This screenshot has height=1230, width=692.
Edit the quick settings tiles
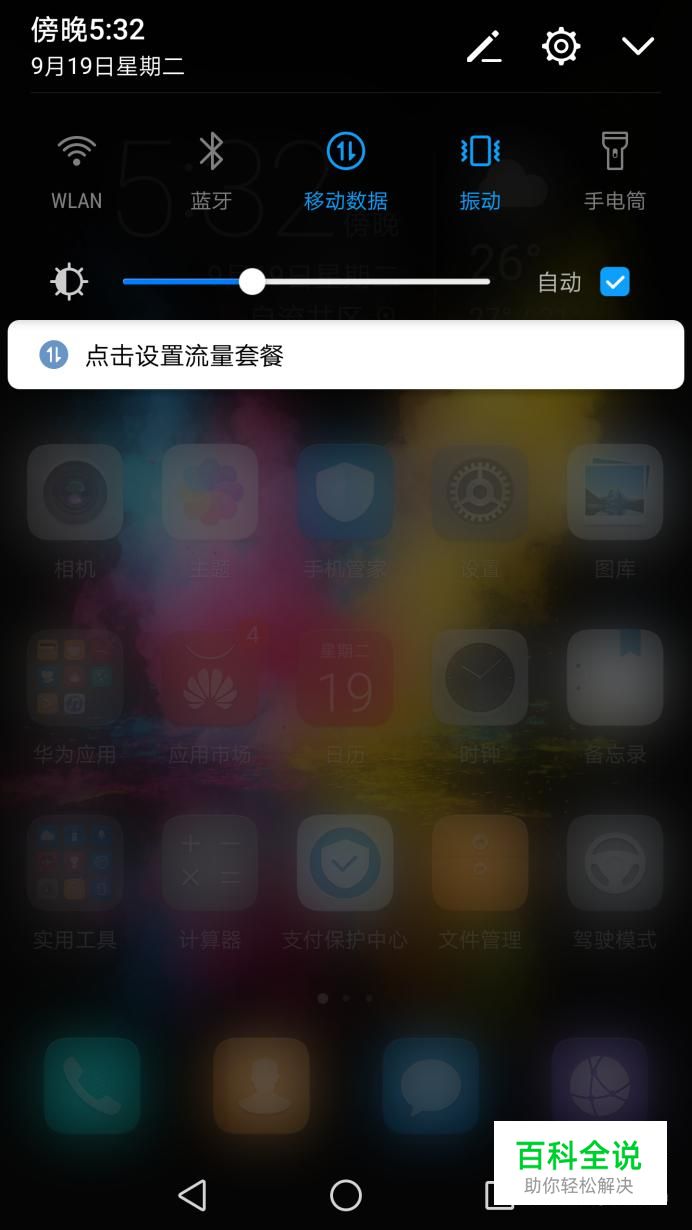[484, 47]
